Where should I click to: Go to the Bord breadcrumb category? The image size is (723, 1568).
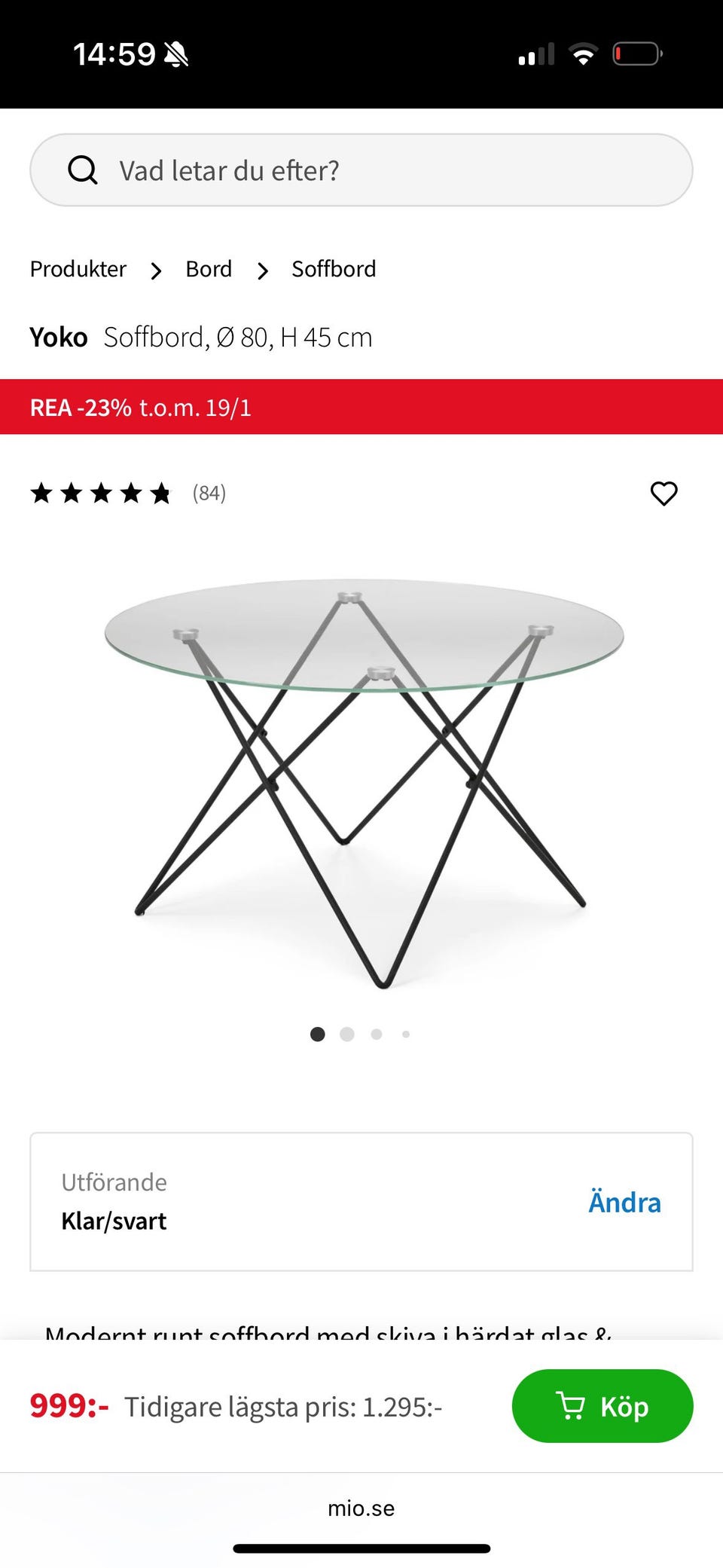pyautogui.click(x=209, y=269)
